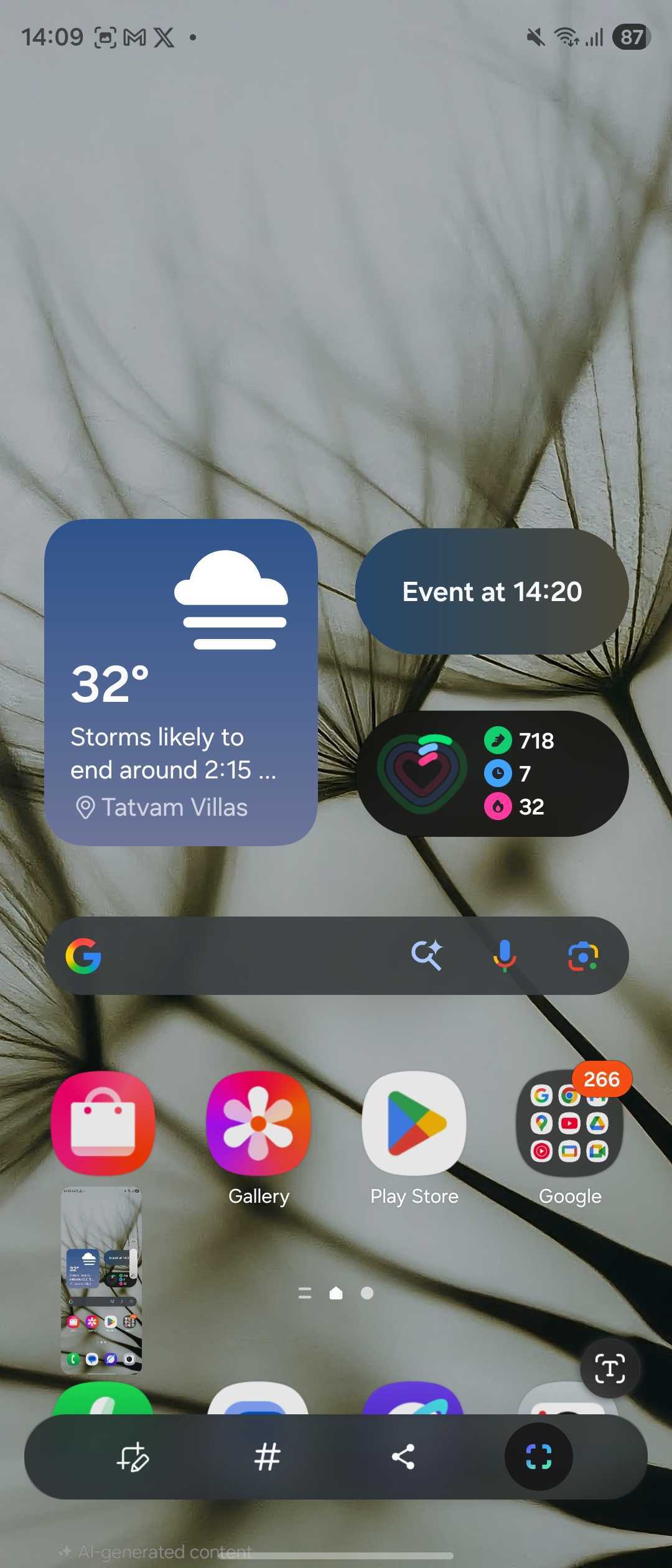Launch the Gallery app
The height and width of the screenshot is (1568, 672).
click(x=259, y=1123)
